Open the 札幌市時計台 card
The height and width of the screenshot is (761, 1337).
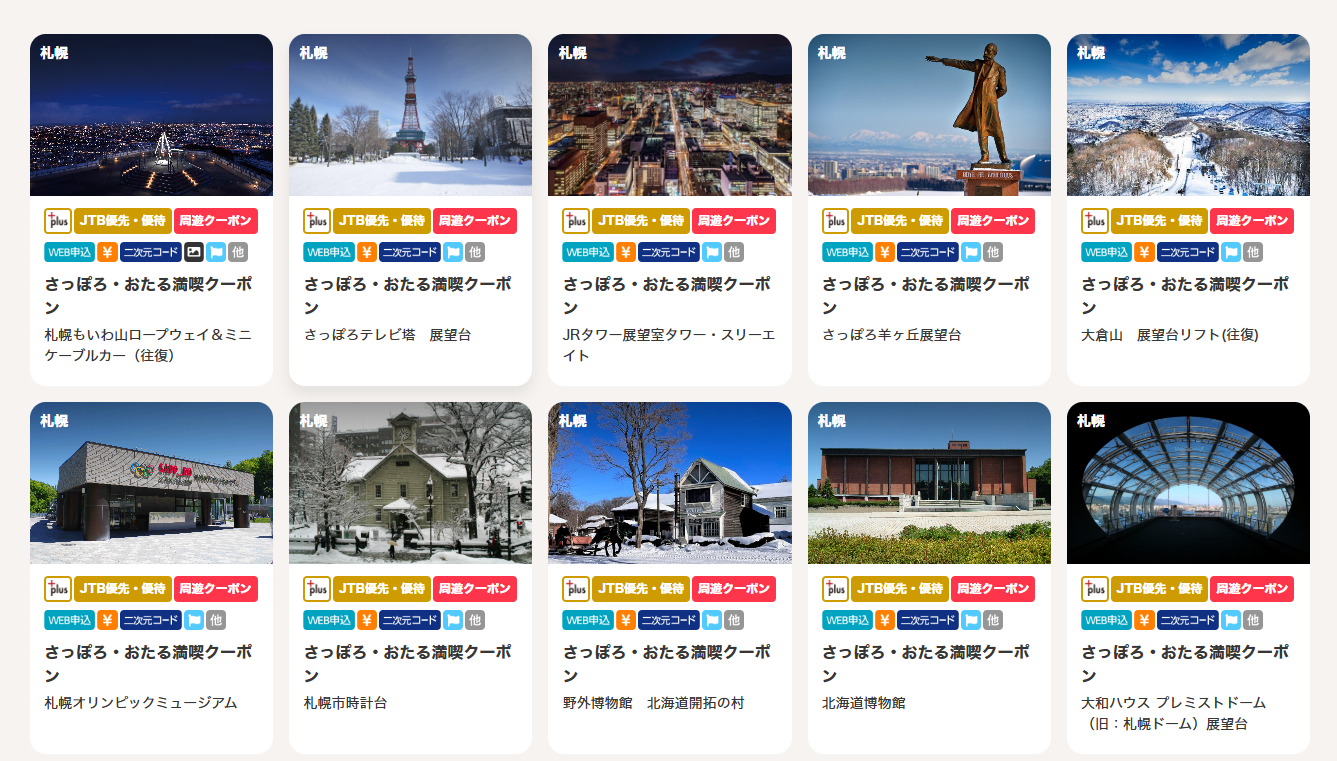tap(410, 483)
